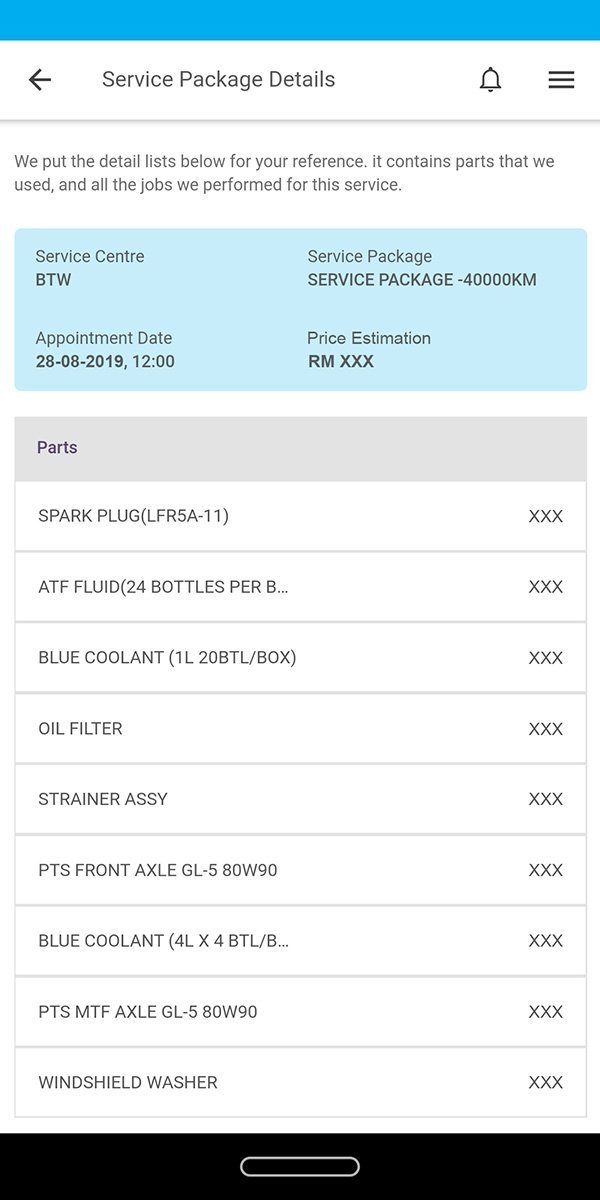Open the notifications bell

coord(490,80)
